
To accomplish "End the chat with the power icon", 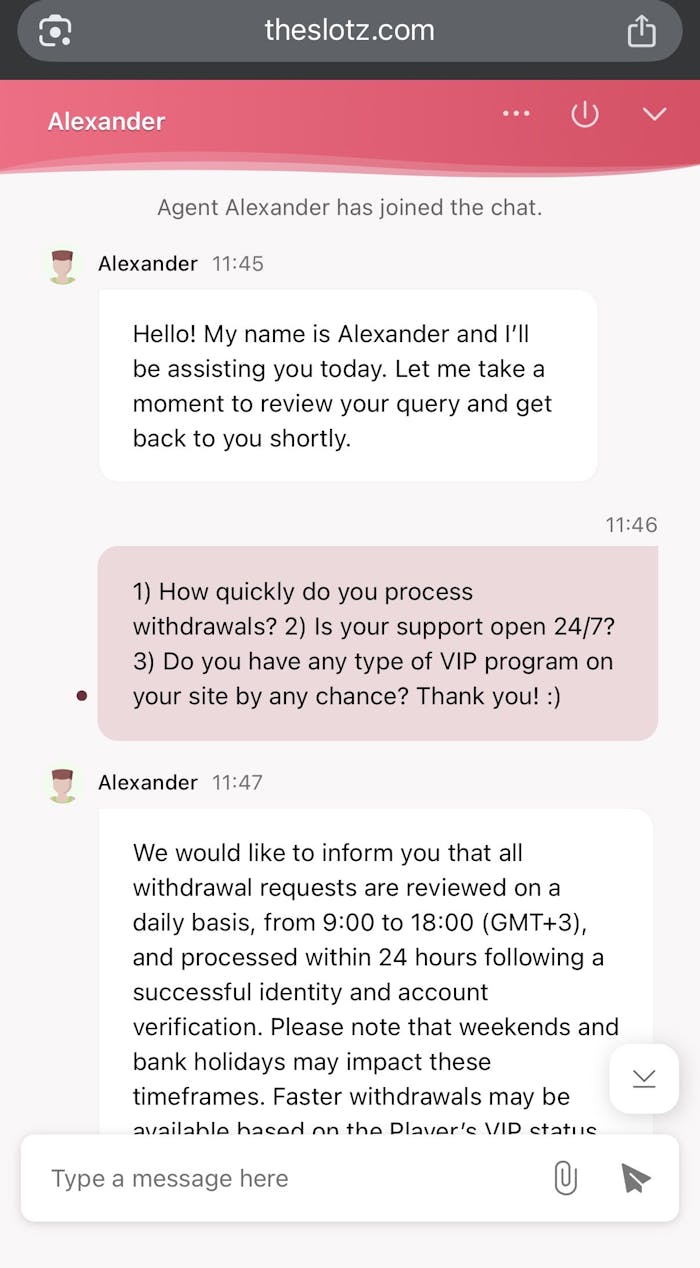I will [584, 114].
